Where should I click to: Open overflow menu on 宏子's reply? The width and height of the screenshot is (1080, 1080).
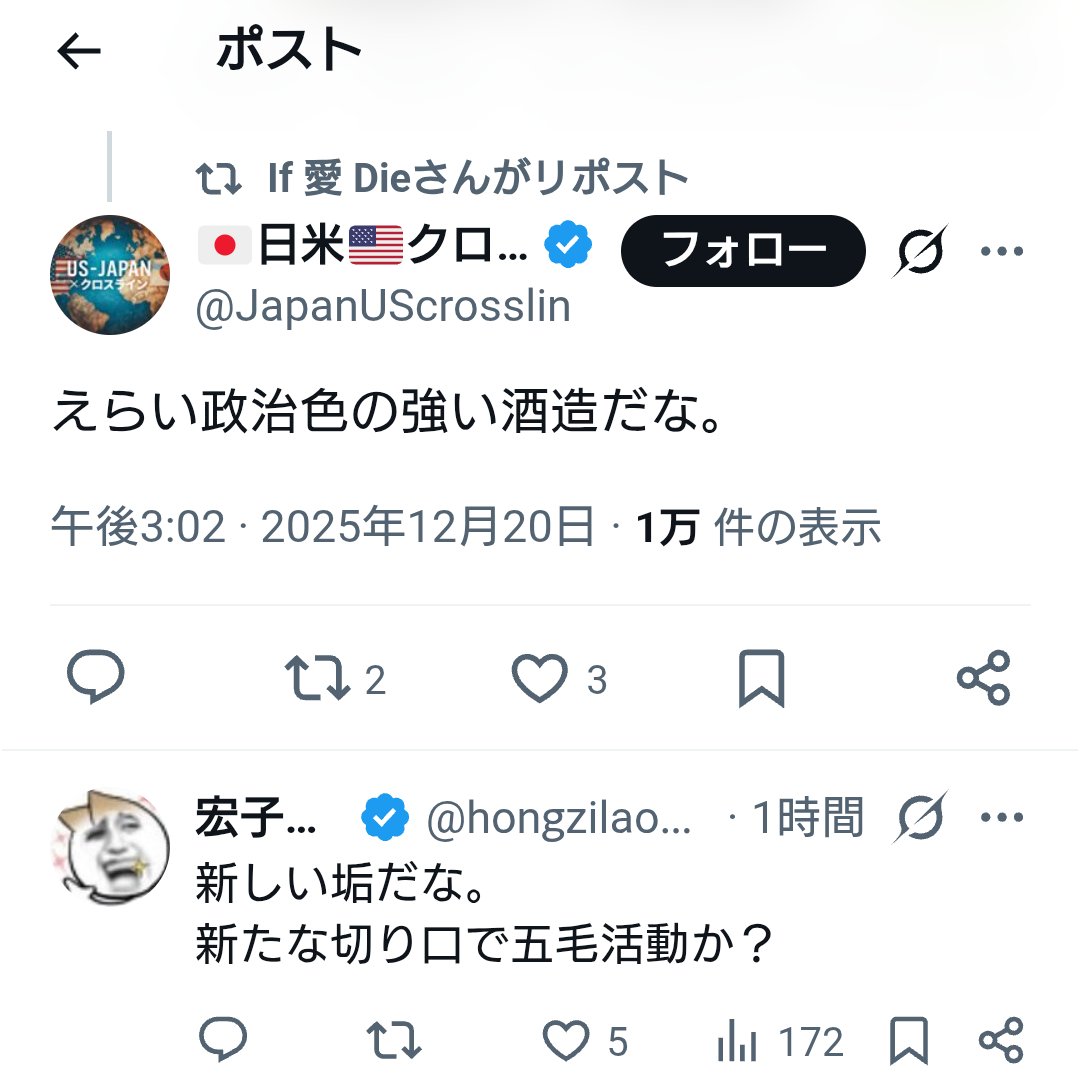[x=1001, y=820]
